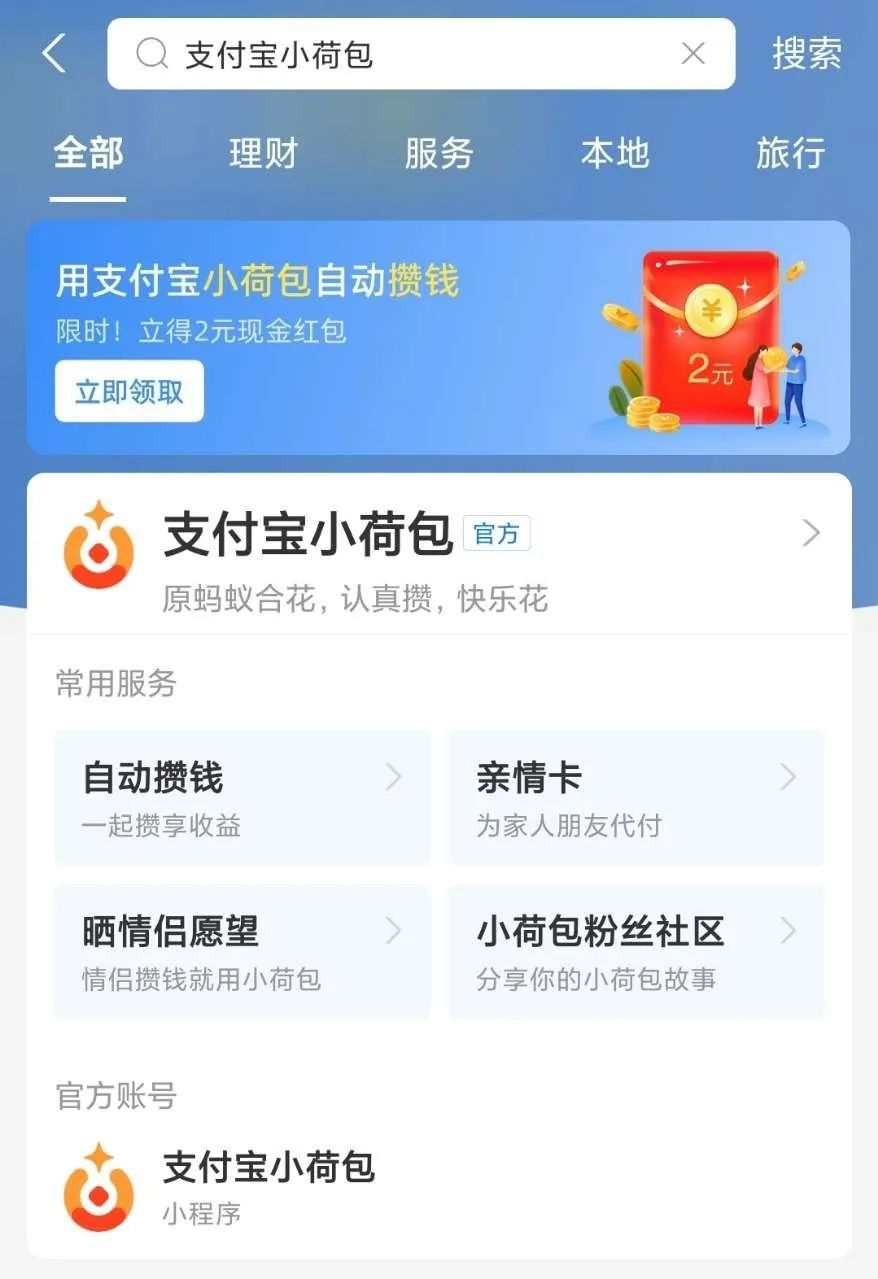Switch to the 理财 tab
Viewport: 878px width, 1279px height.
click(x=263, y=154)
